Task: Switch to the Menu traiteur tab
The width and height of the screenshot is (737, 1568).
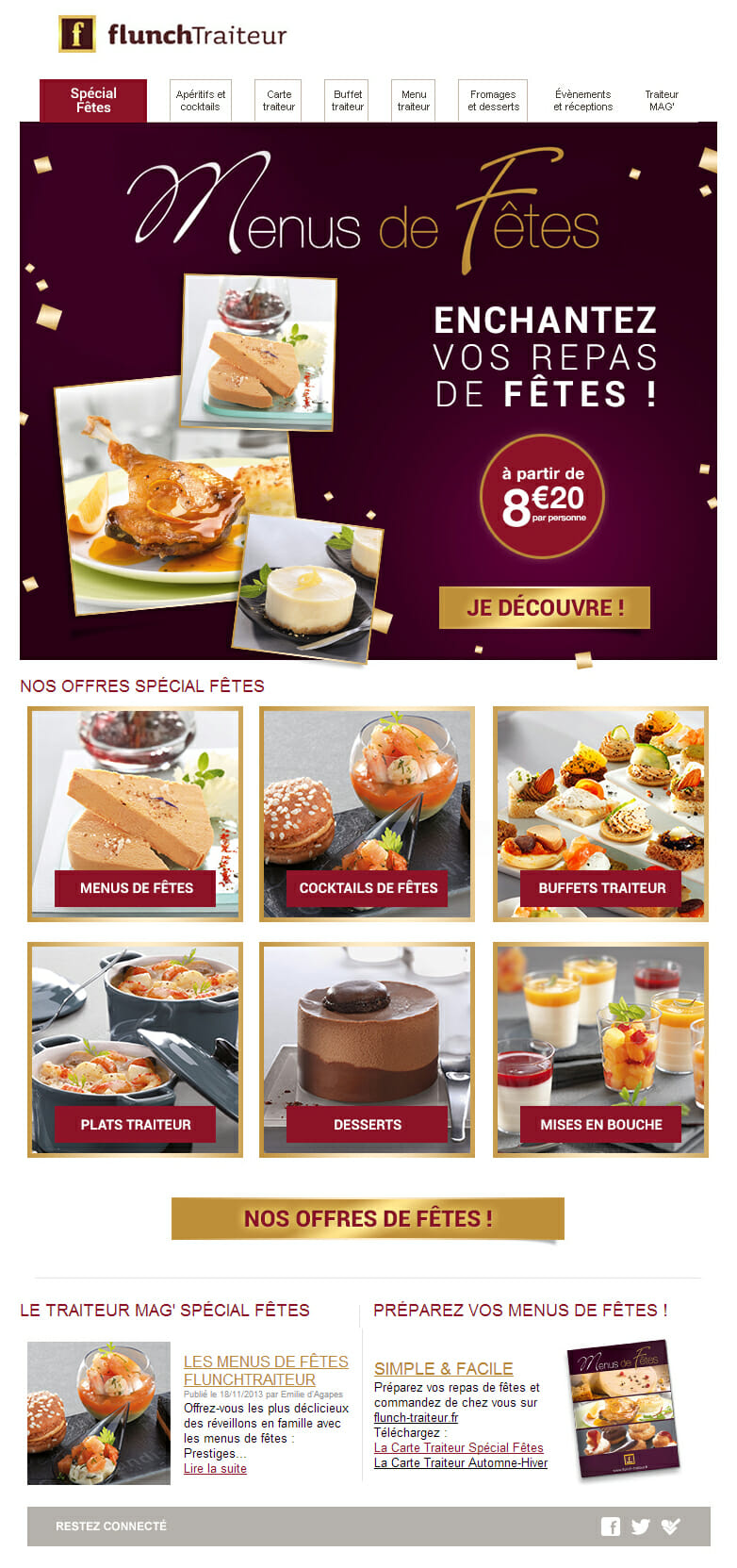Action: [x=413, y=100]
